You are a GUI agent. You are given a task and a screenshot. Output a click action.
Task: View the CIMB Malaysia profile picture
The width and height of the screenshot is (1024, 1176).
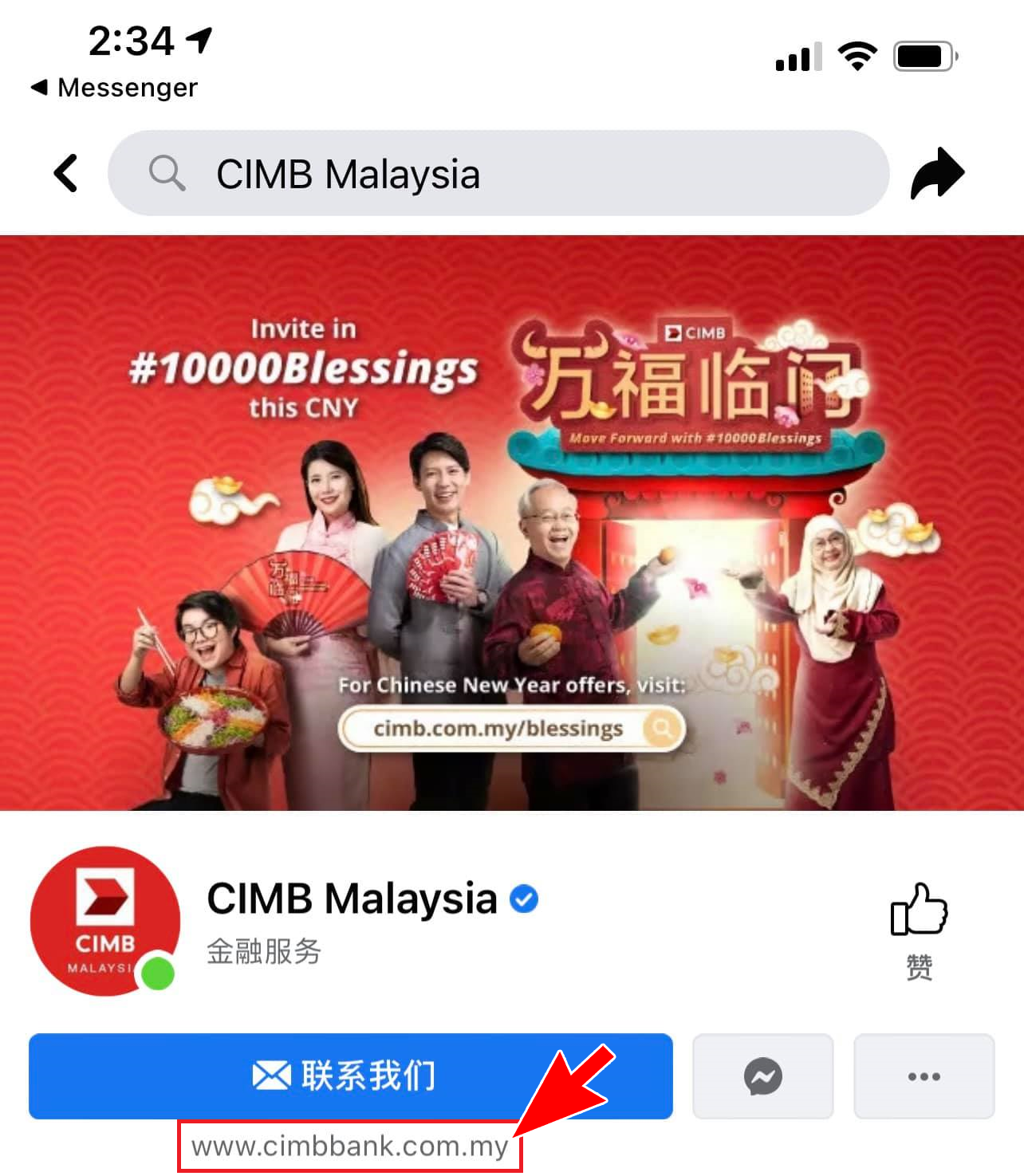point(104,920)
